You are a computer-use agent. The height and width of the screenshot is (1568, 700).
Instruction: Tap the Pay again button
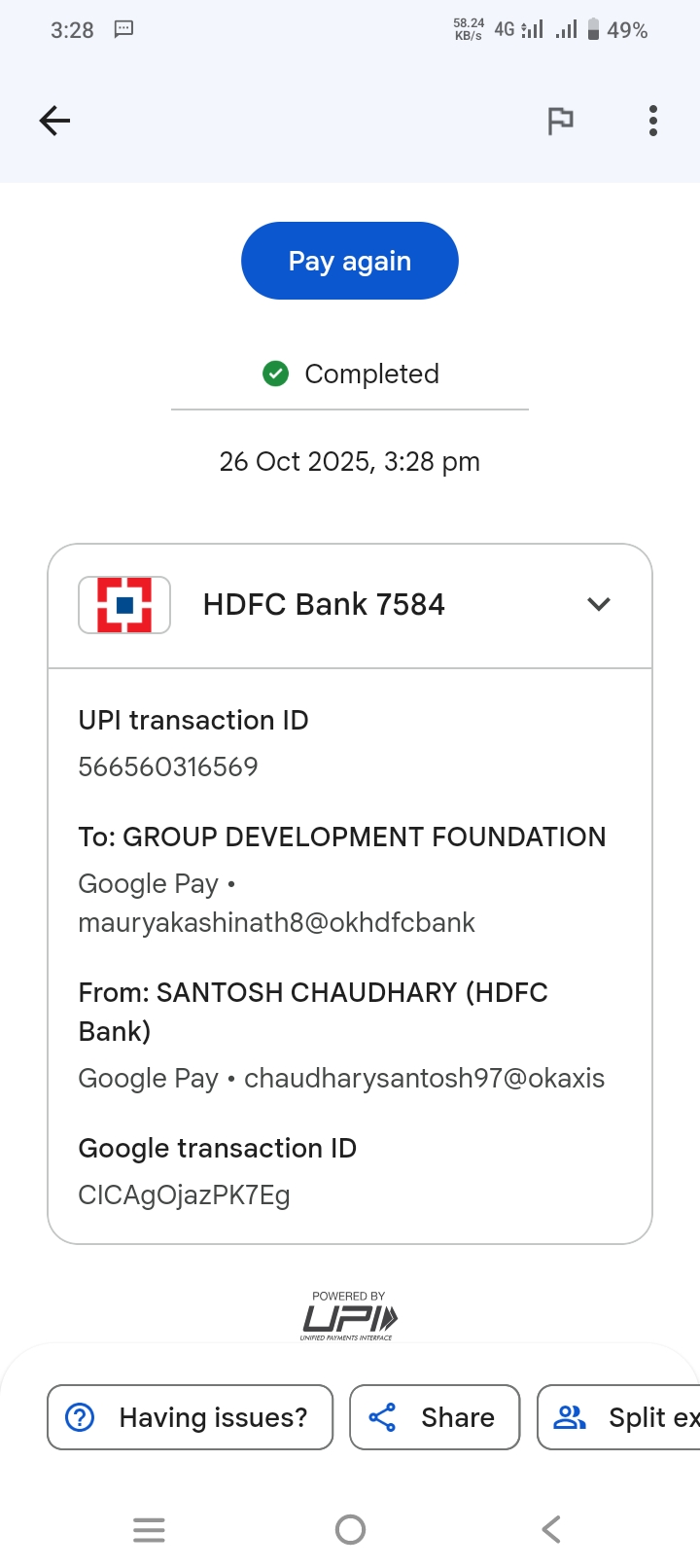tap(349, 261)
